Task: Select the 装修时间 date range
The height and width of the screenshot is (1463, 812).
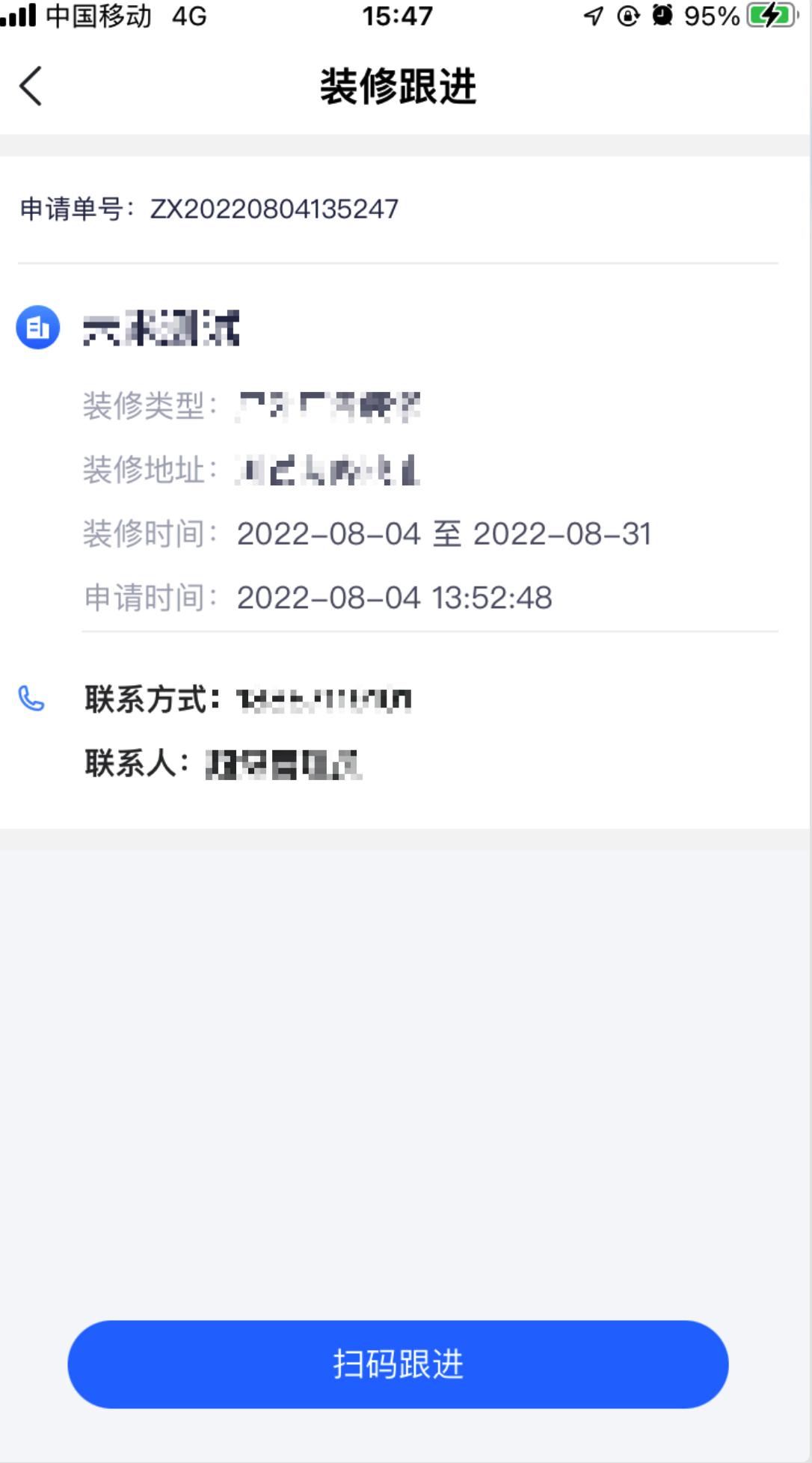Action: [444, 533]
